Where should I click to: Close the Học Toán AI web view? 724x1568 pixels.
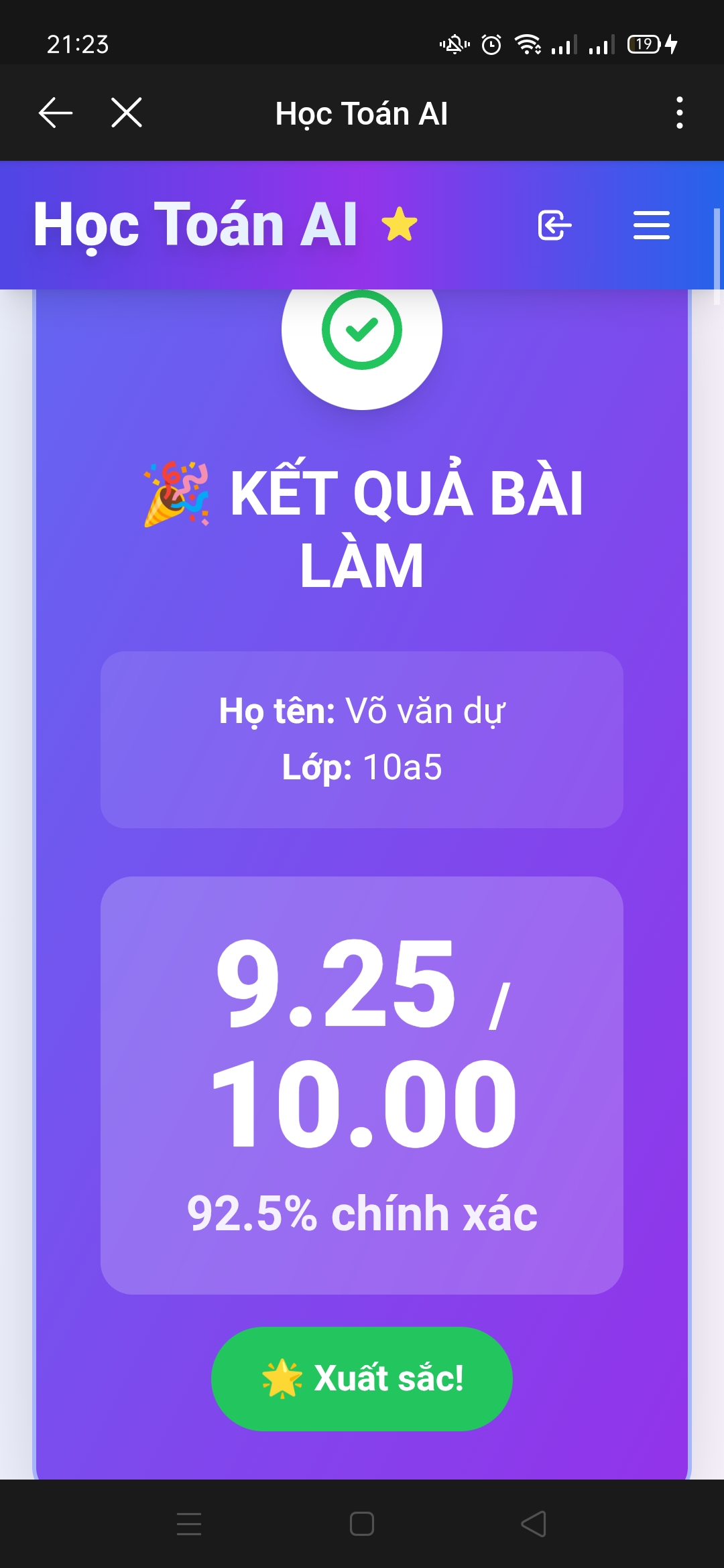pos(127,113)
